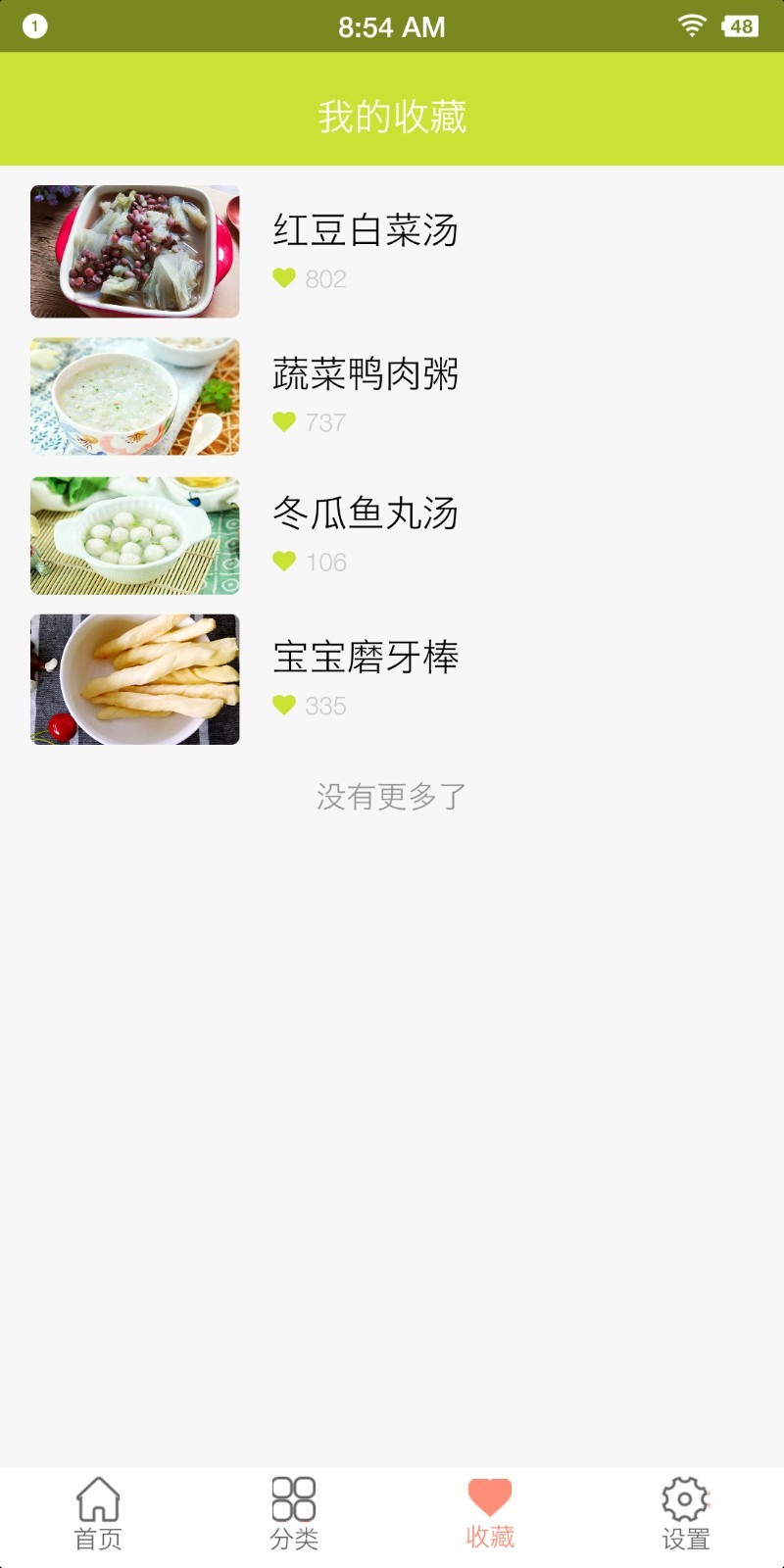Tap the heart icon under 冬瓜鱼丸汤
This screenshot has width=784, height=1568.
click(283, 562)
